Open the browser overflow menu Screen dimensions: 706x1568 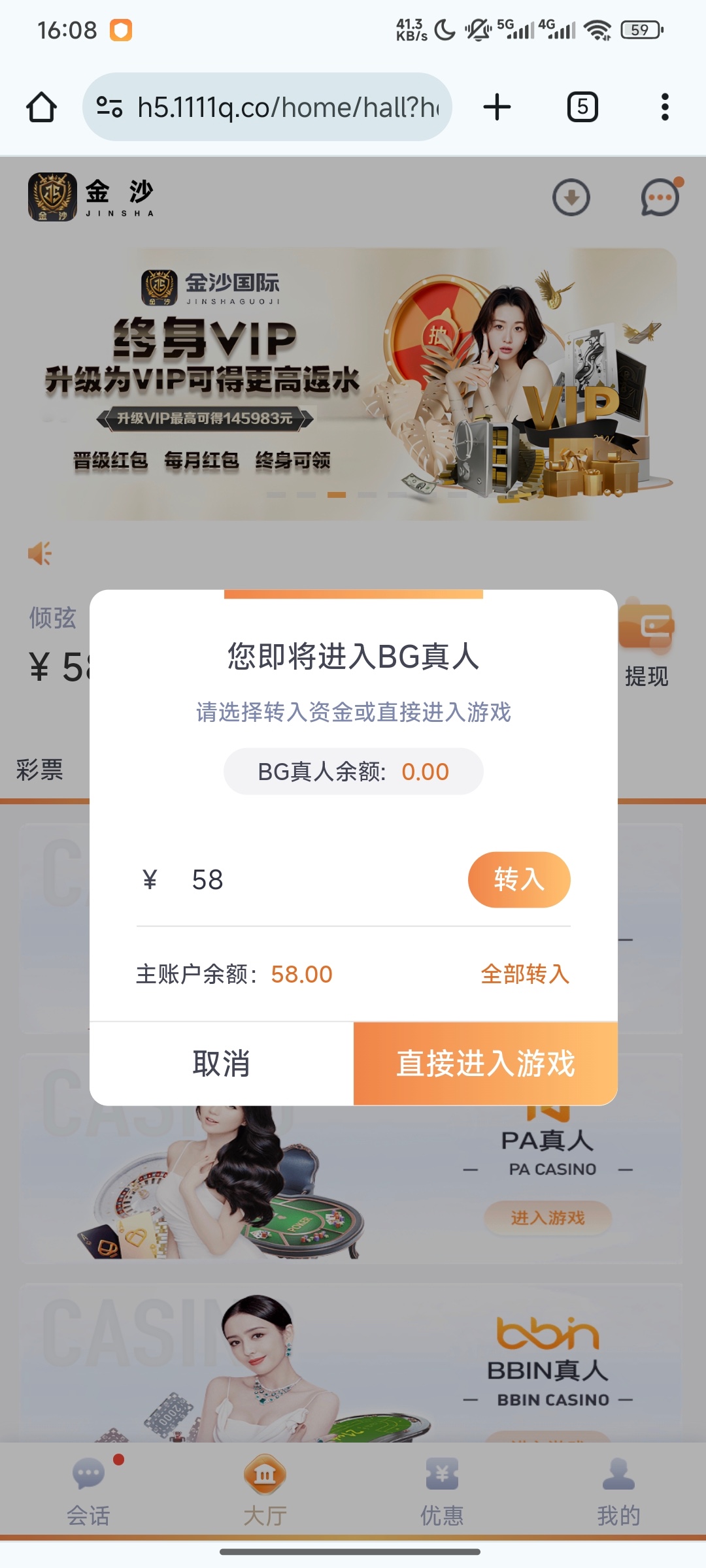coord(665,107)
